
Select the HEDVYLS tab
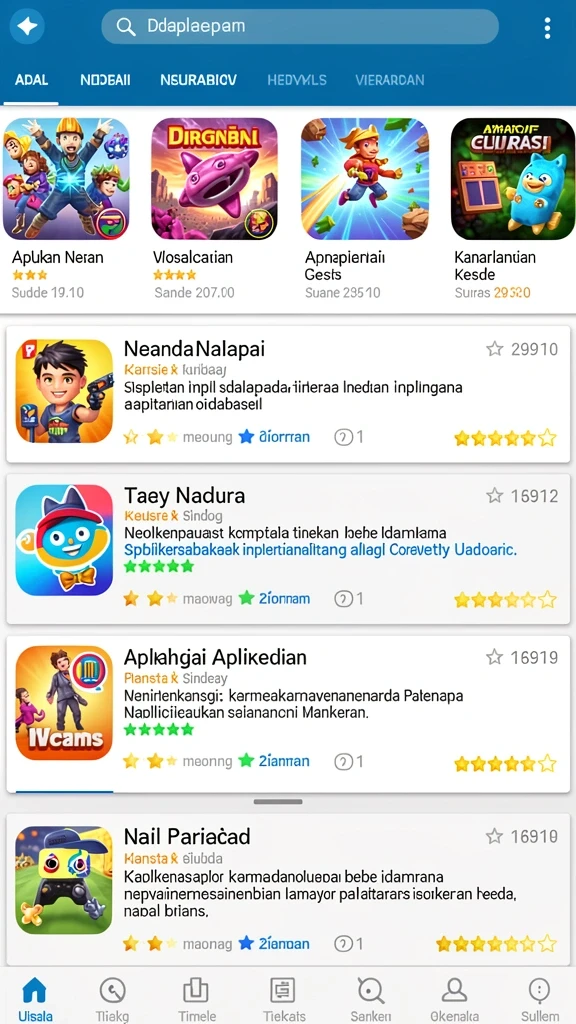296,80
